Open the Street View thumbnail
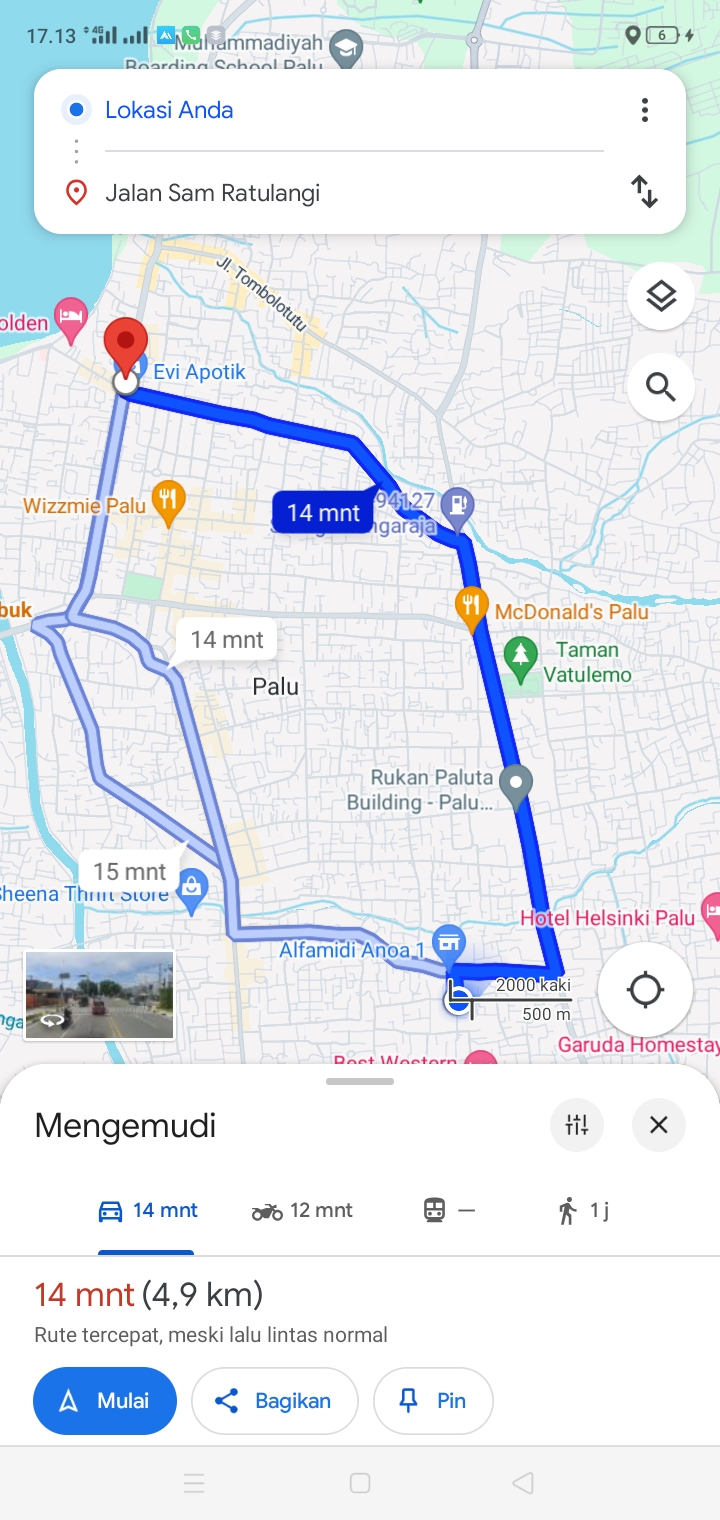Viewport: 720px width, 1520px height. click(100, 995)
